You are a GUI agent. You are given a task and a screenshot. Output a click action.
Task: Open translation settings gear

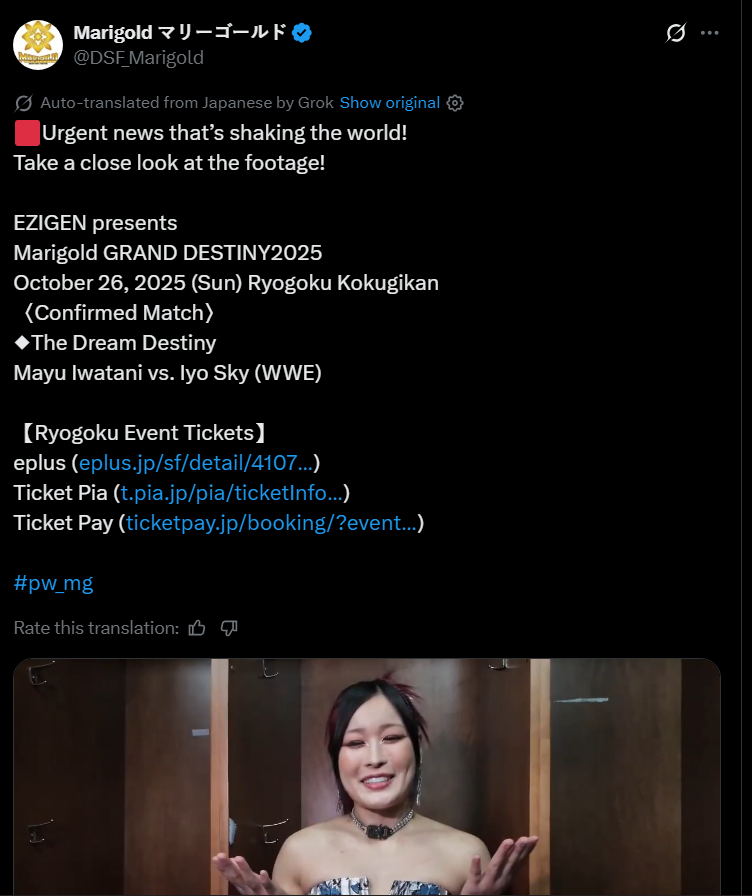(455, 103)
